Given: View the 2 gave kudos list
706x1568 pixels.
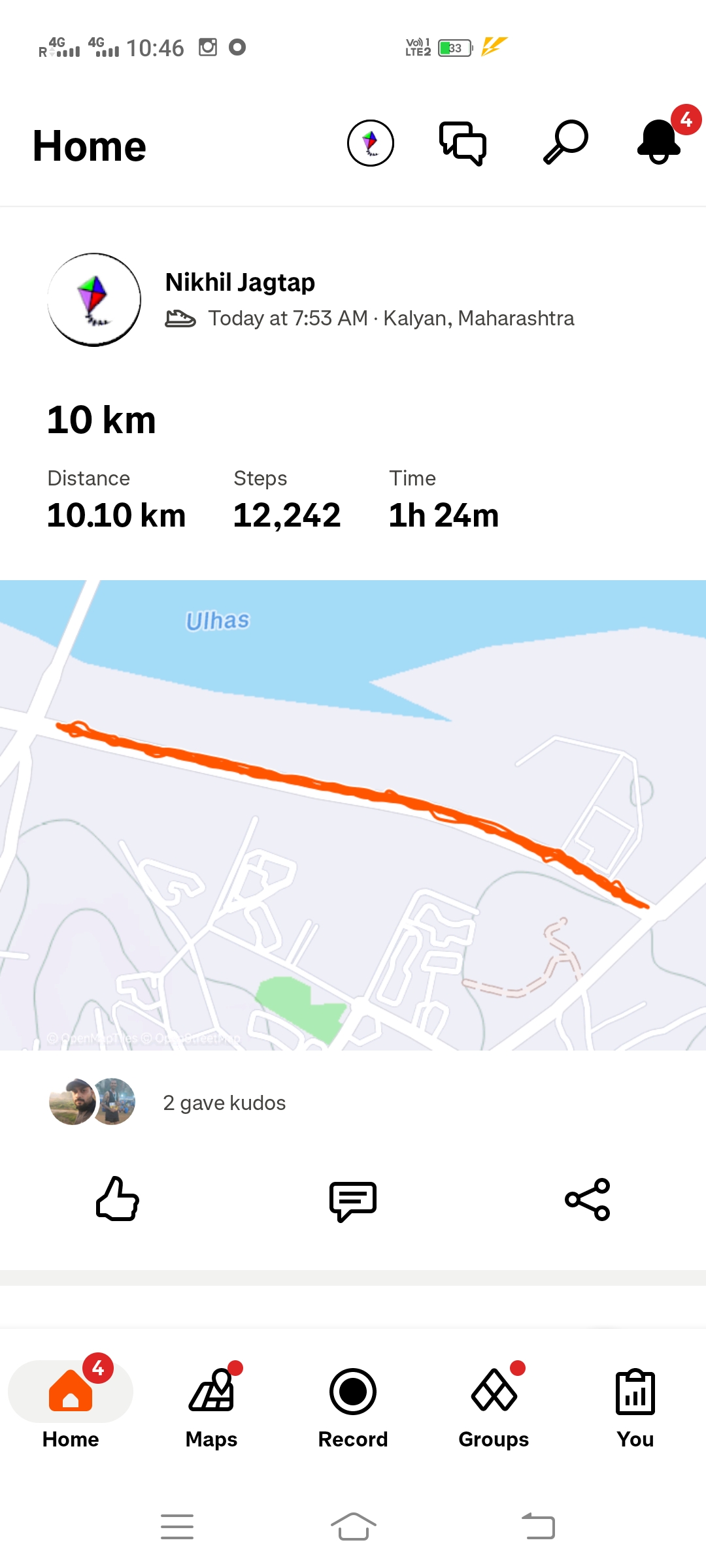Looking at the screenshot, I should 224,1103.
